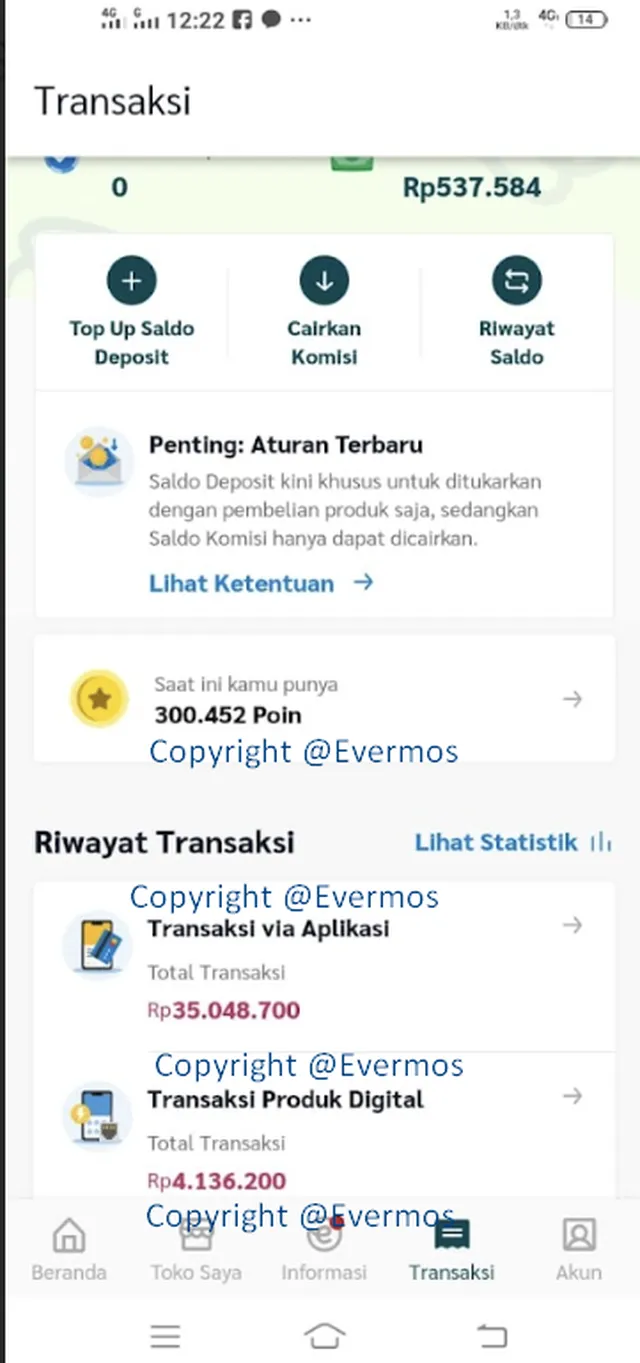Open the 300.452 Poin row
The image size is (640, 1363).
pos(324,700)
